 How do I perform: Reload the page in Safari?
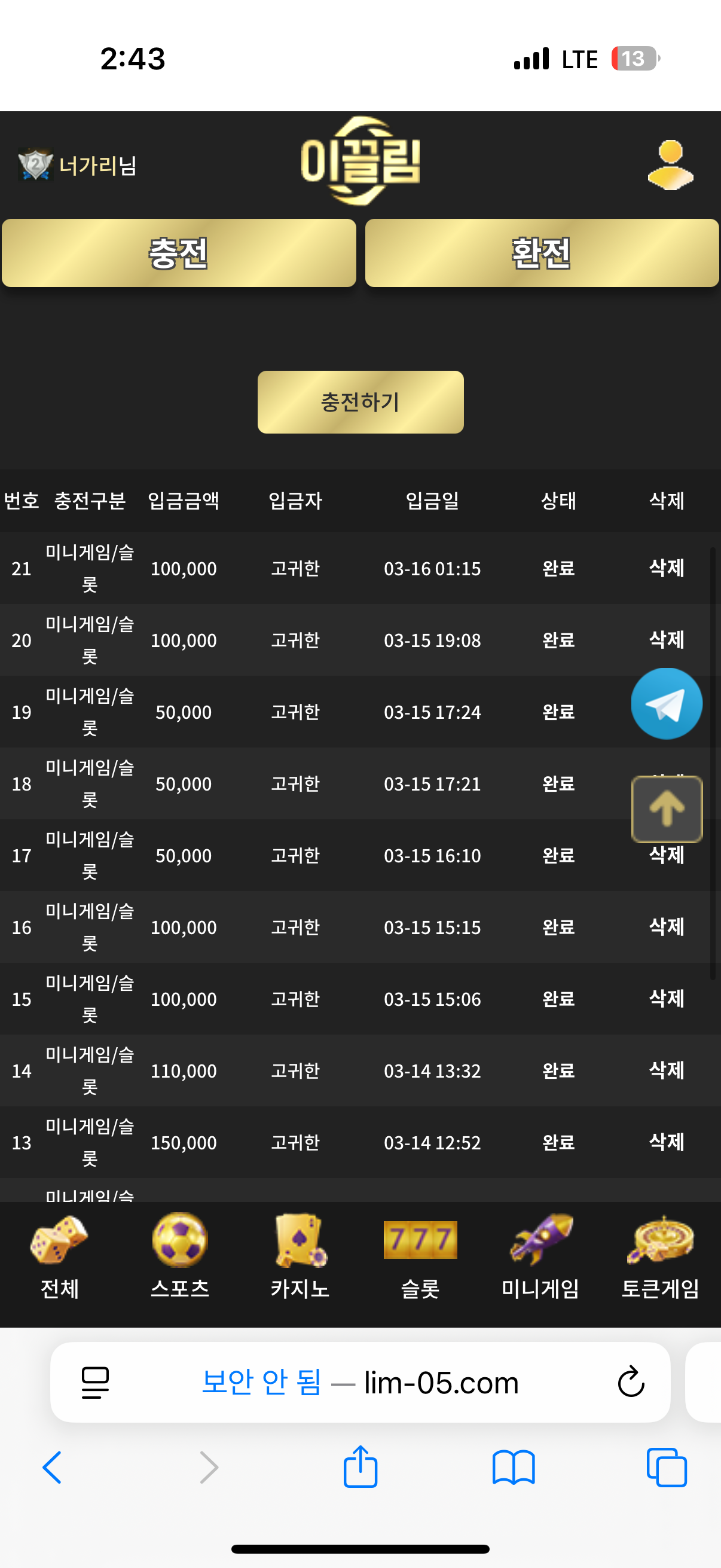coord(630,1382)
